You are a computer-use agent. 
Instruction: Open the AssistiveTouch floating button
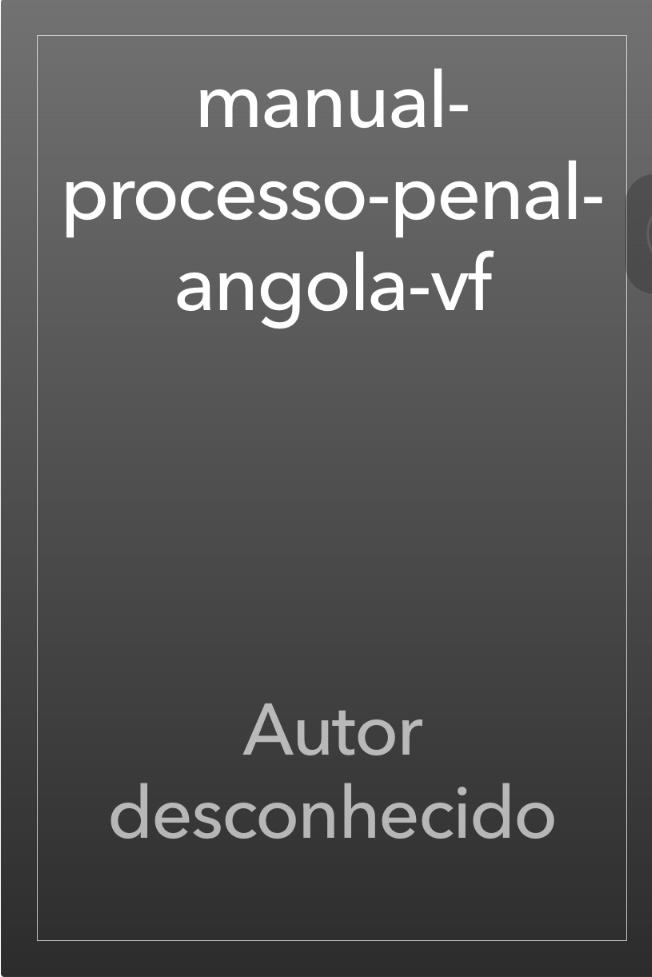(641, 235)
